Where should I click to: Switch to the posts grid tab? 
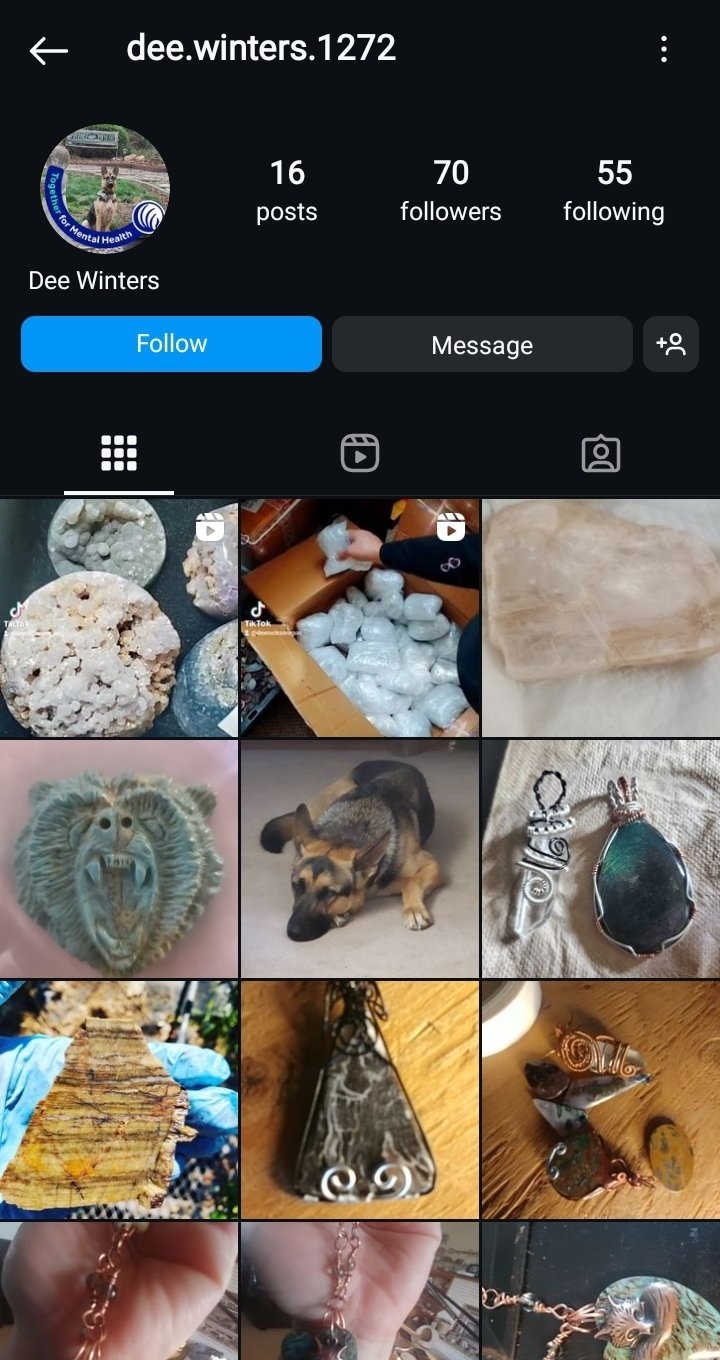pos(119,454)
